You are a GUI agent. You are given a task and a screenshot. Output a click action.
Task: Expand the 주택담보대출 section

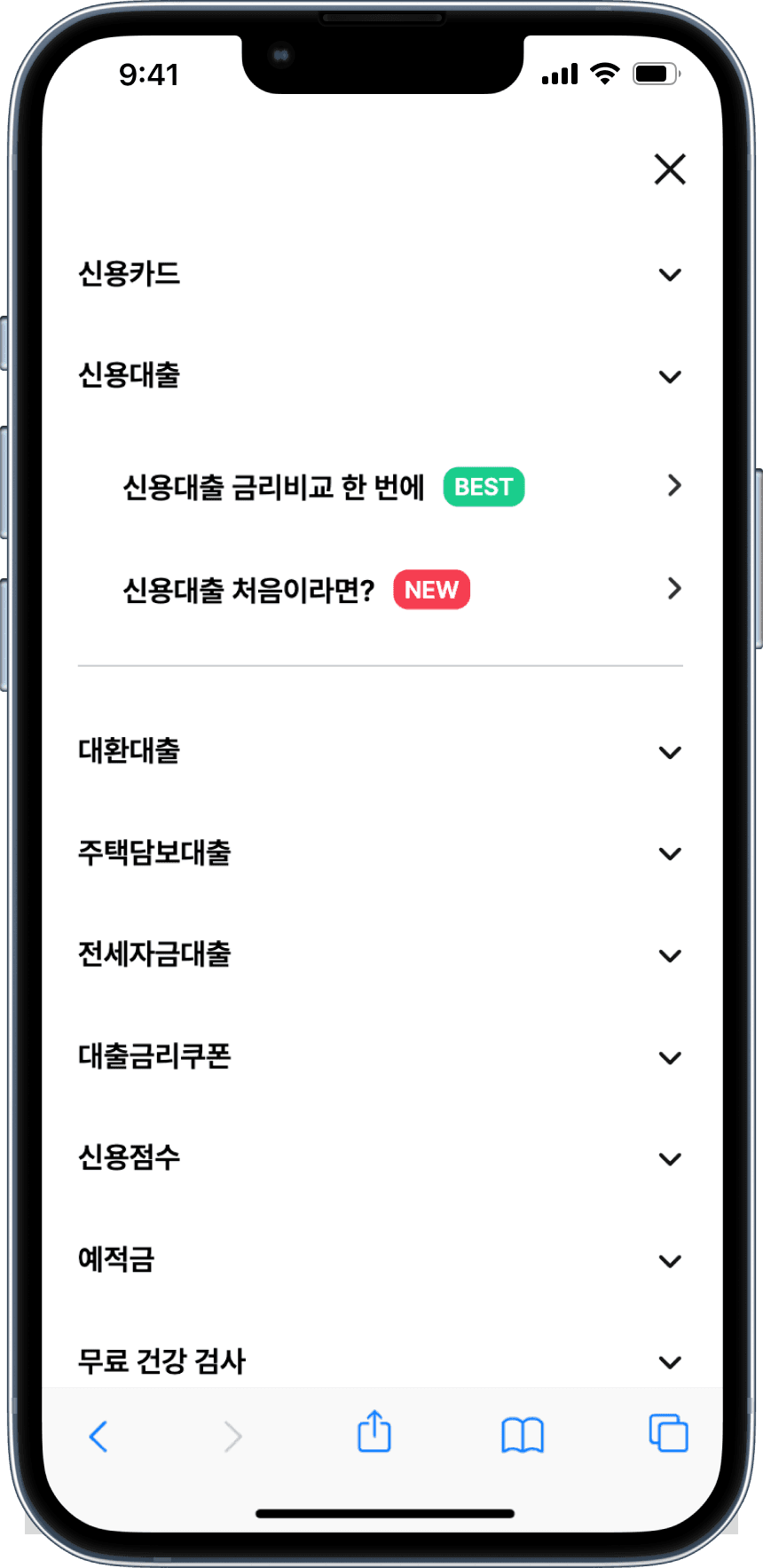670,853
